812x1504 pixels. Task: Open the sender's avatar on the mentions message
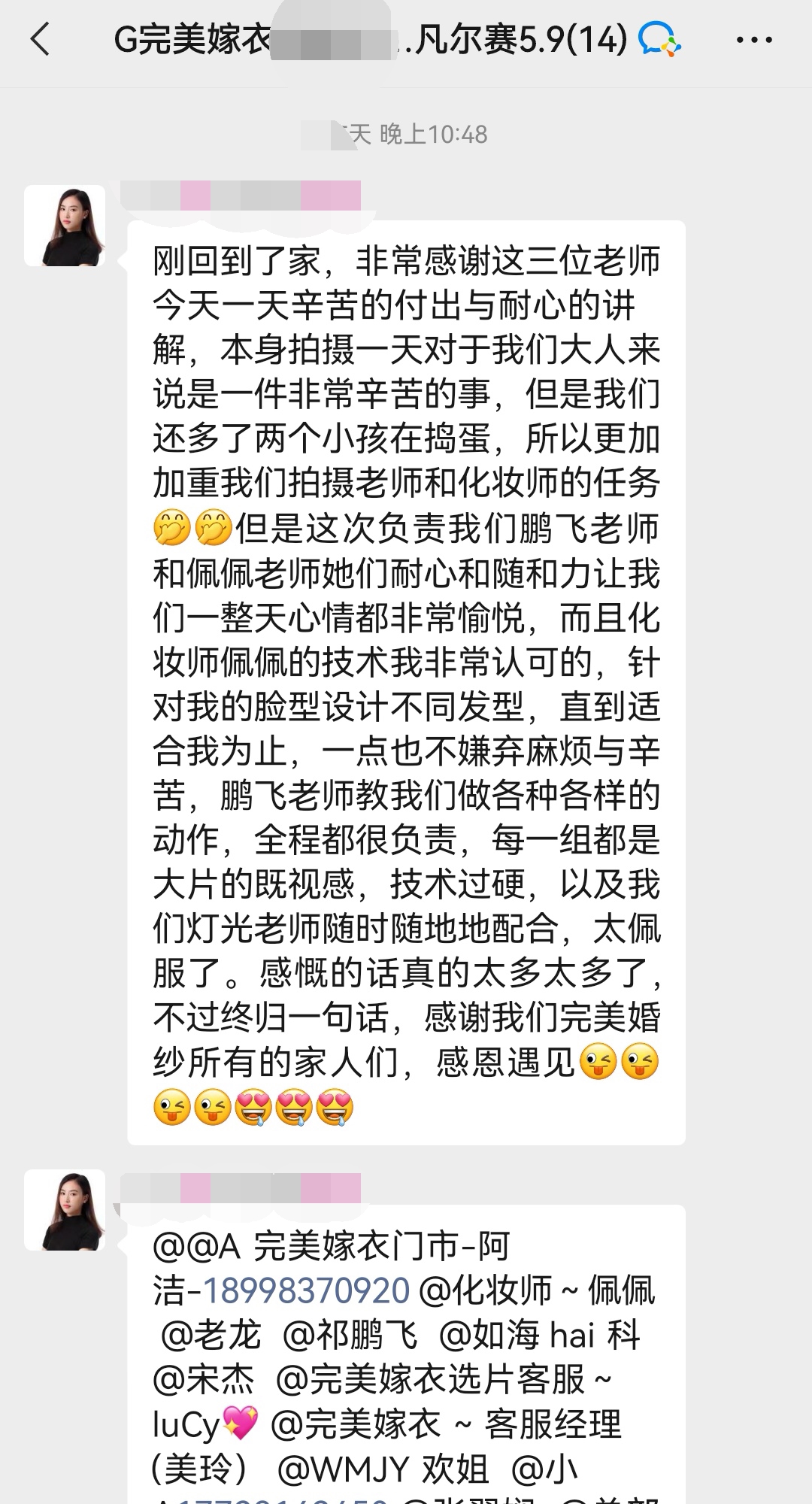tap(65, 1210)
